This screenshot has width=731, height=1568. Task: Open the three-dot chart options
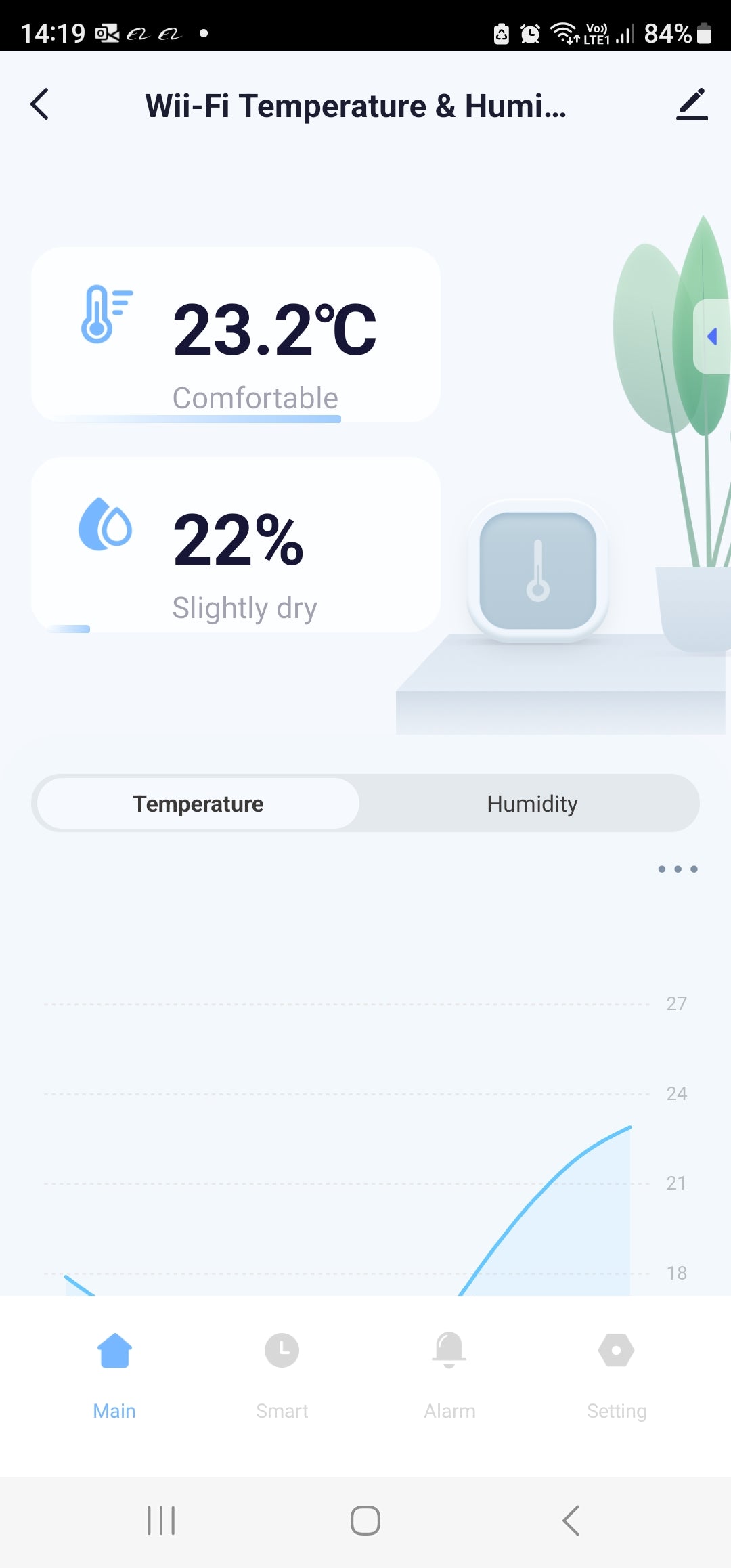(678, 869)
